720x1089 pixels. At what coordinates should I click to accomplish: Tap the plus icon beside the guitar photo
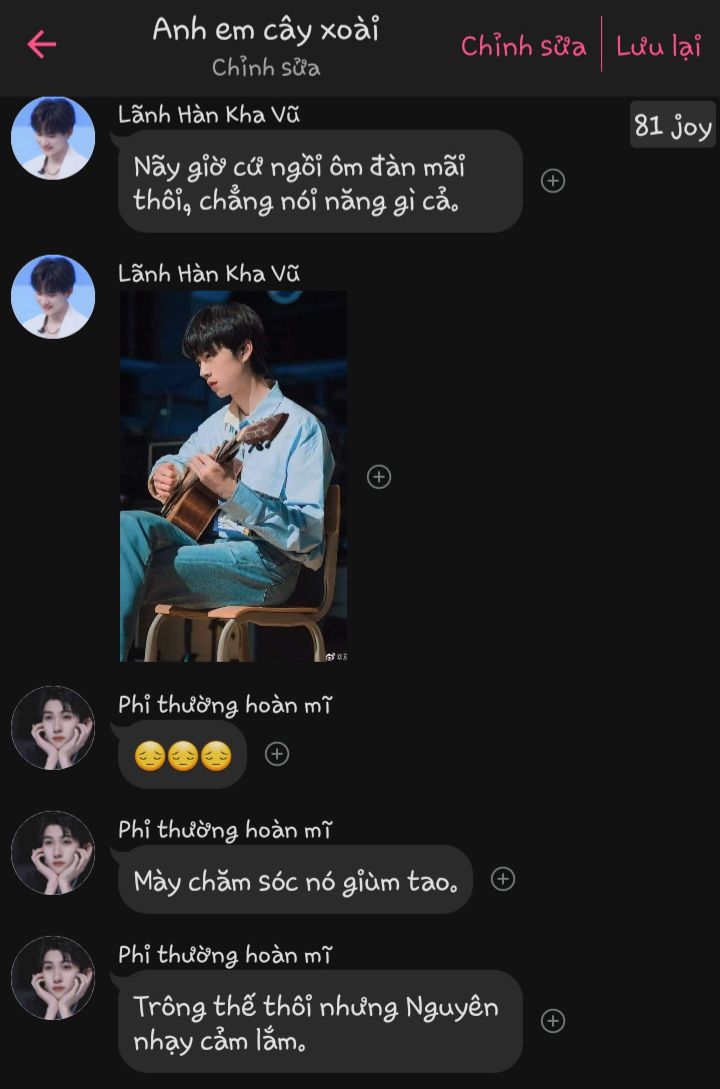point(379,477)
